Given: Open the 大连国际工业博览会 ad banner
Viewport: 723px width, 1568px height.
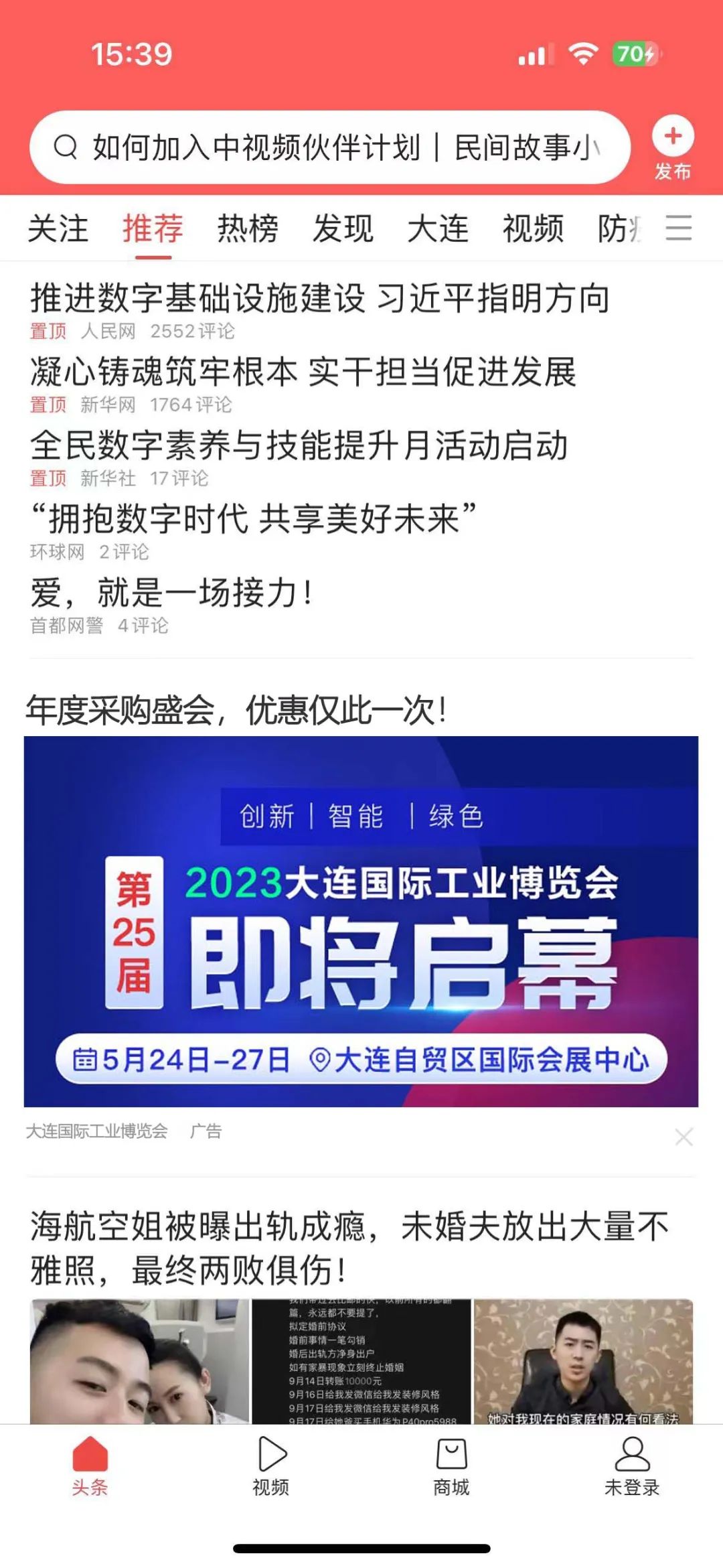Looking at the screenshot, I should pyautogui.click(x=361, y=921).
